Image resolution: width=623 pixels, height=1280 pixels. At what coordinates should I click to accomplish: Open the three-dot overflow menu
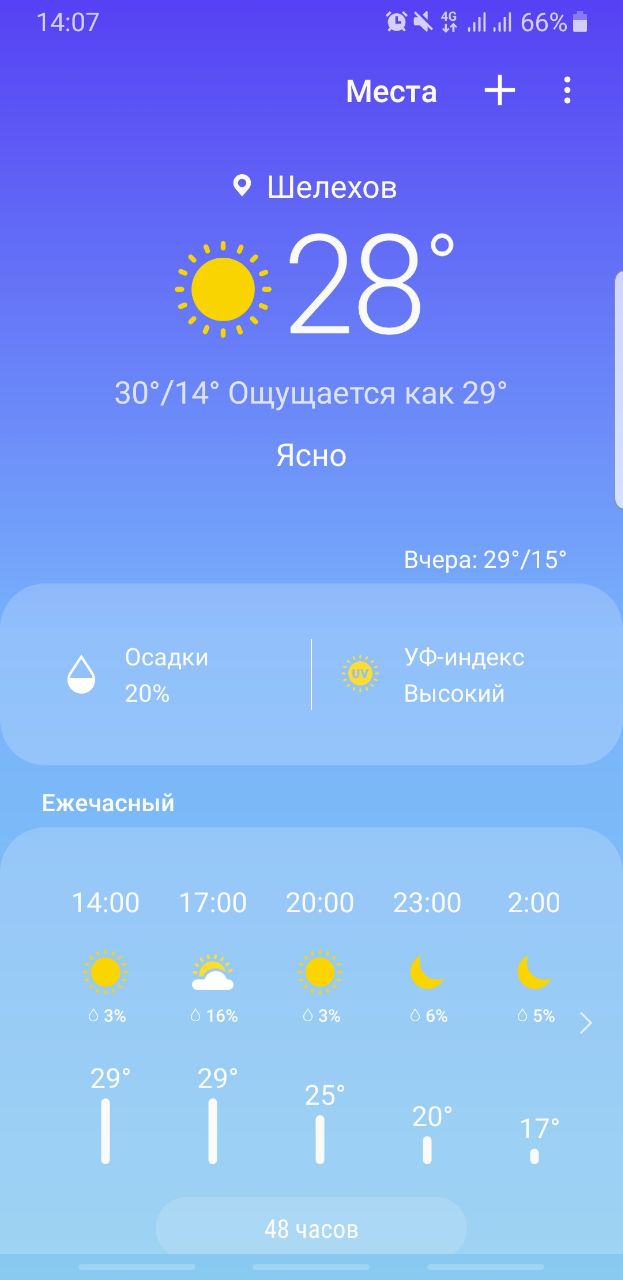click(567, 91)
